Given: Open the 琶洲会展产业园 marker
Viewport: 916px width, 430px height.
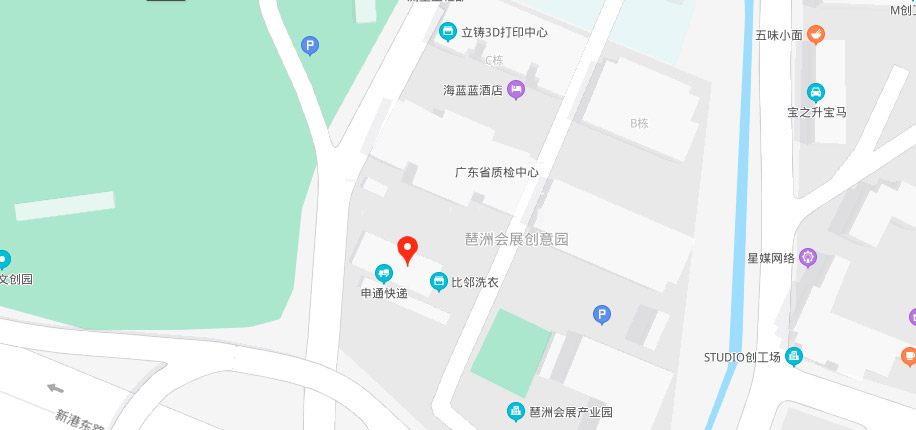Looking at the screenshot, I should pyautogui.click(x=515, y=411).
